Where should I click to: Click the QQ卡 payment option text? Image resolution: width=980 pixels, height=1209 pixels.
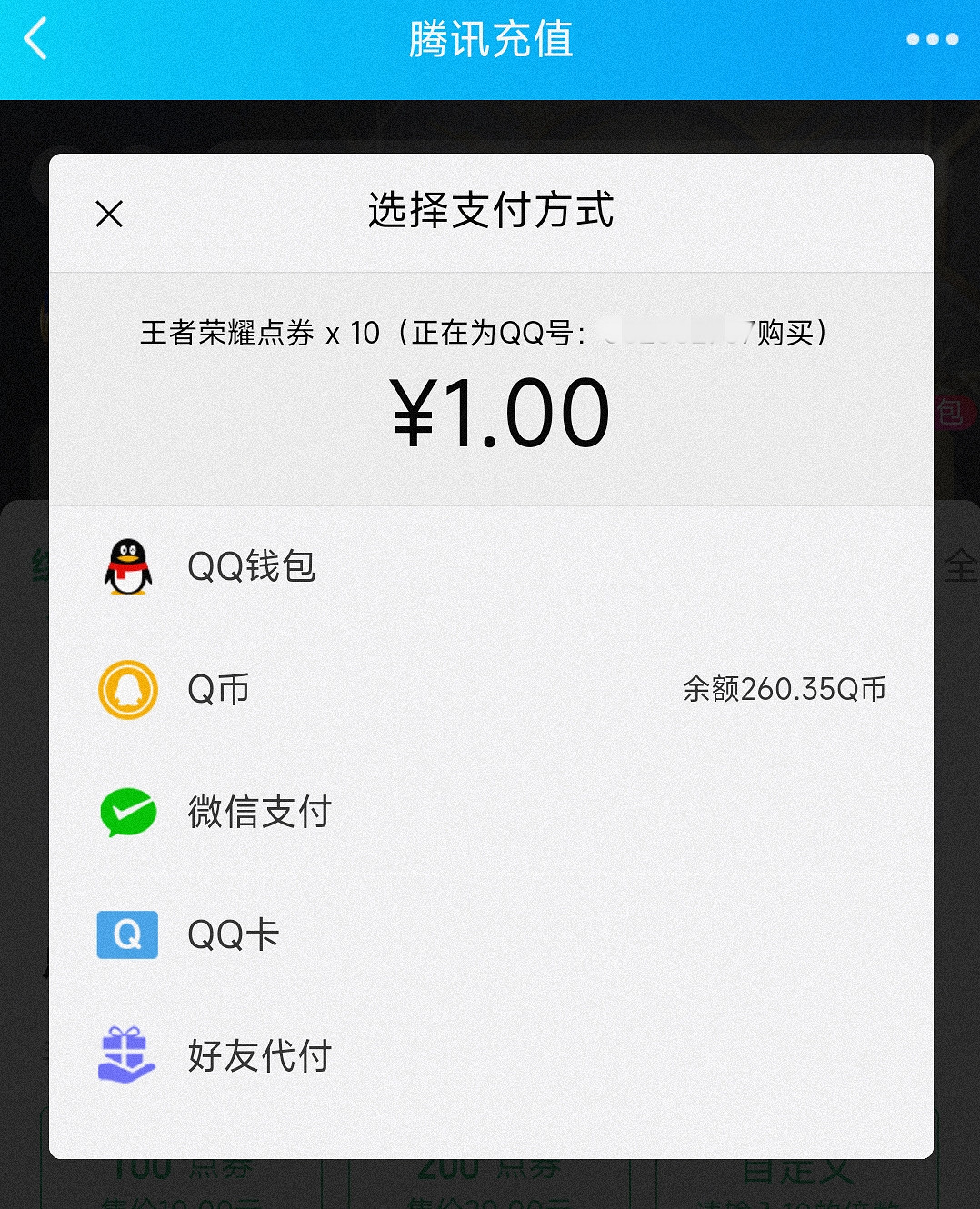pyautogui.click(x=235, y=934)
